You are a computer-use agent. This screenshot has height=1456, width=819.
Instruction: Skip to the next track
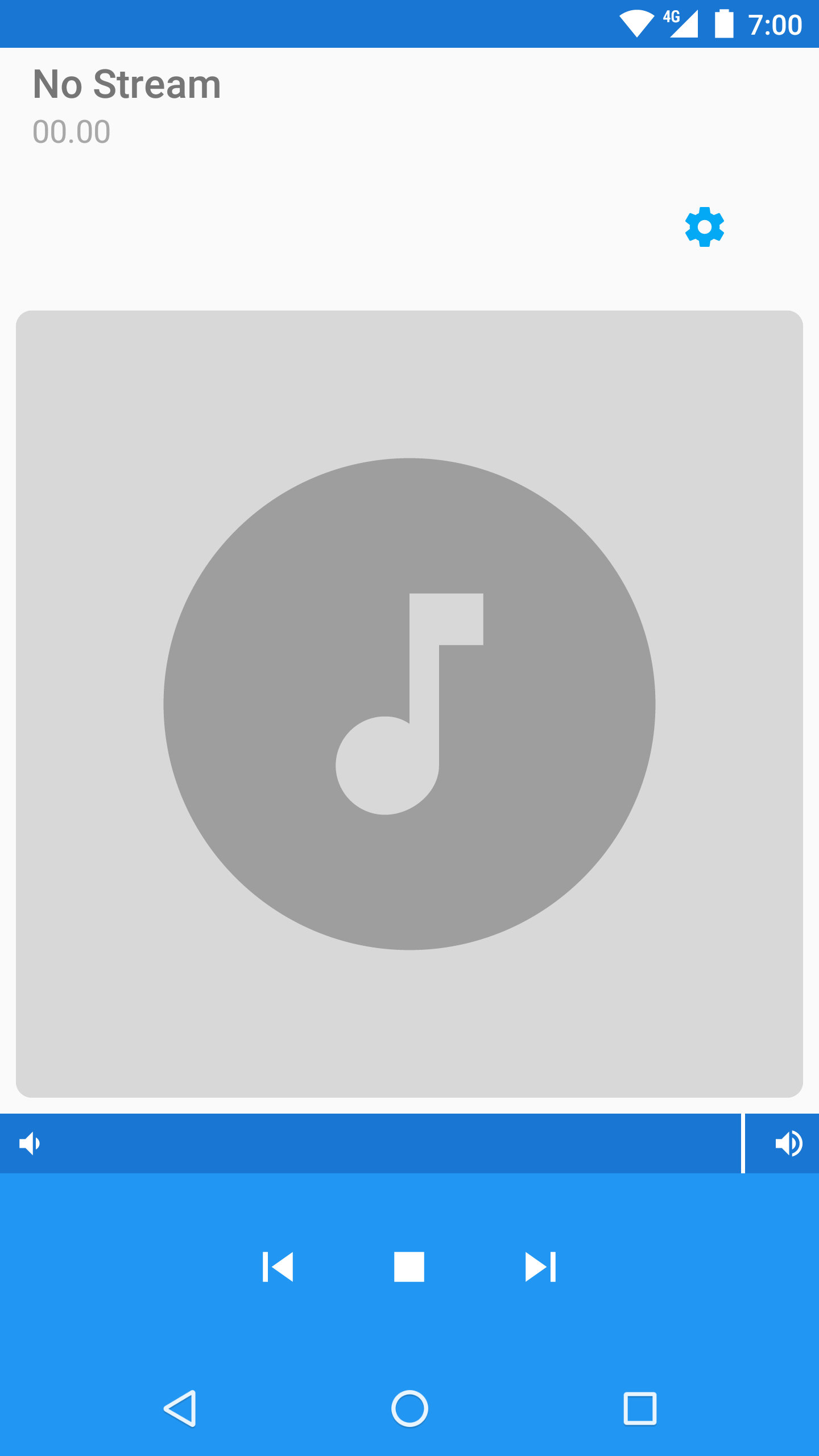540,1267
